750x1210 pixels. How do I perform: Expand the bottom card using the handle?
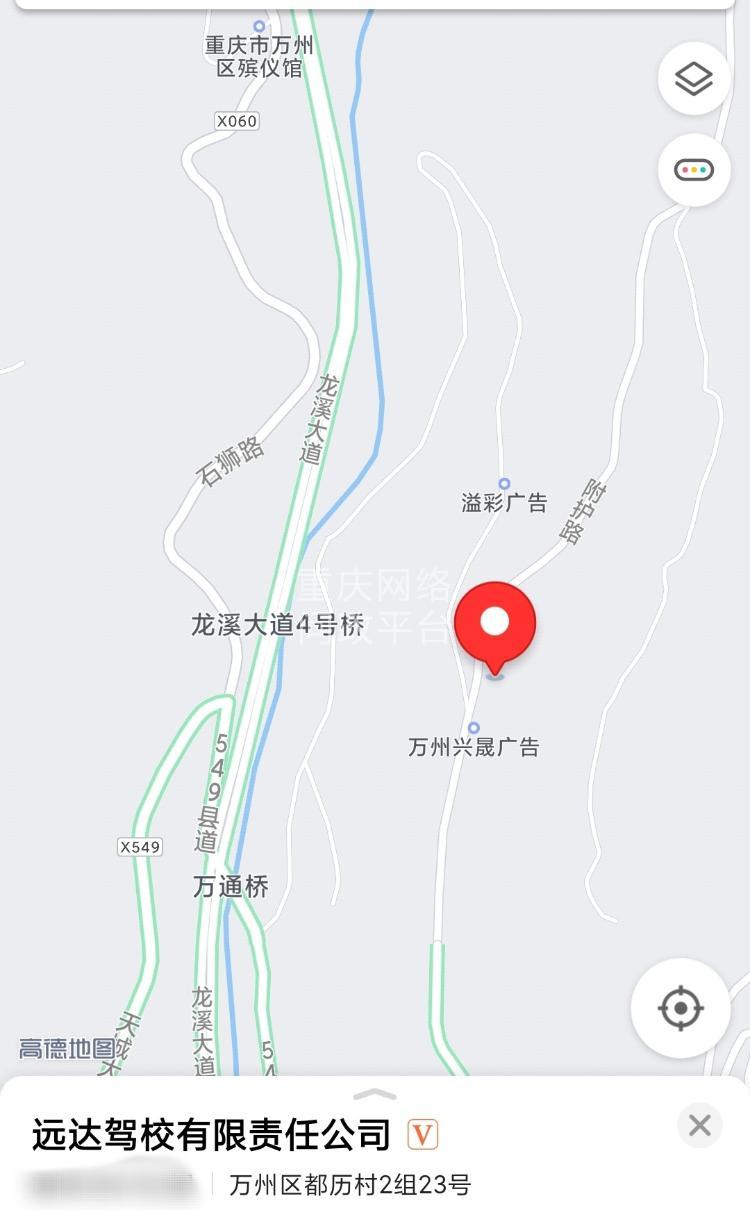pos(375,1094)
